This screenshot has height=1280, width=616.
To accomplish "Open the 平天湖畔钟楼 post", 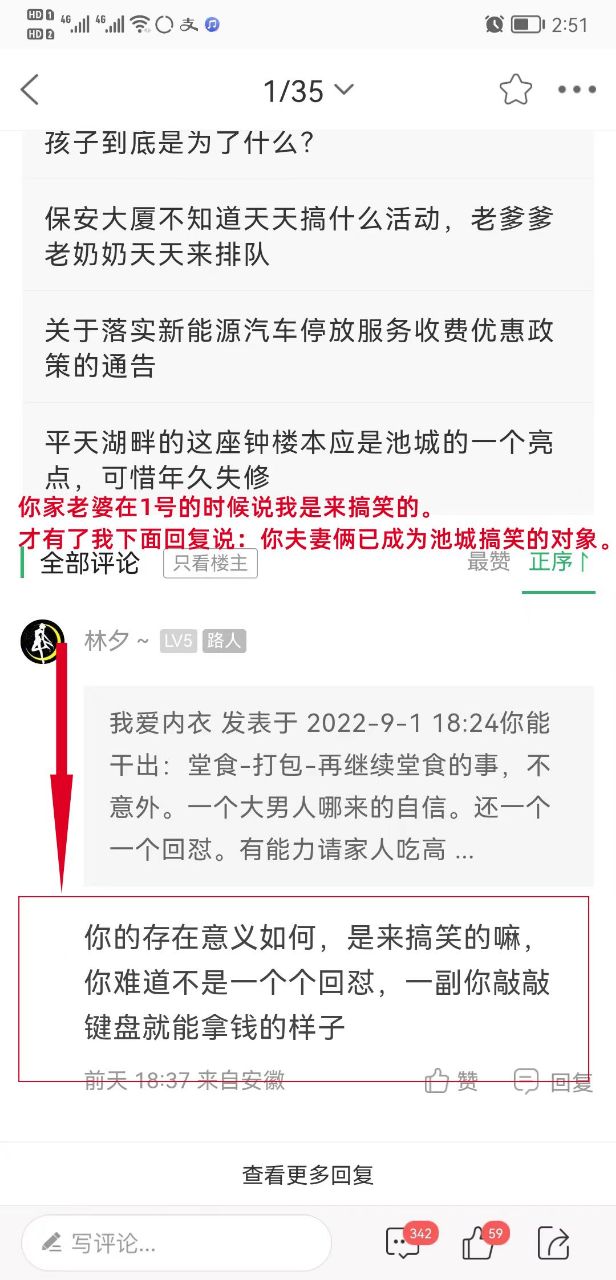I will point(299,458).
